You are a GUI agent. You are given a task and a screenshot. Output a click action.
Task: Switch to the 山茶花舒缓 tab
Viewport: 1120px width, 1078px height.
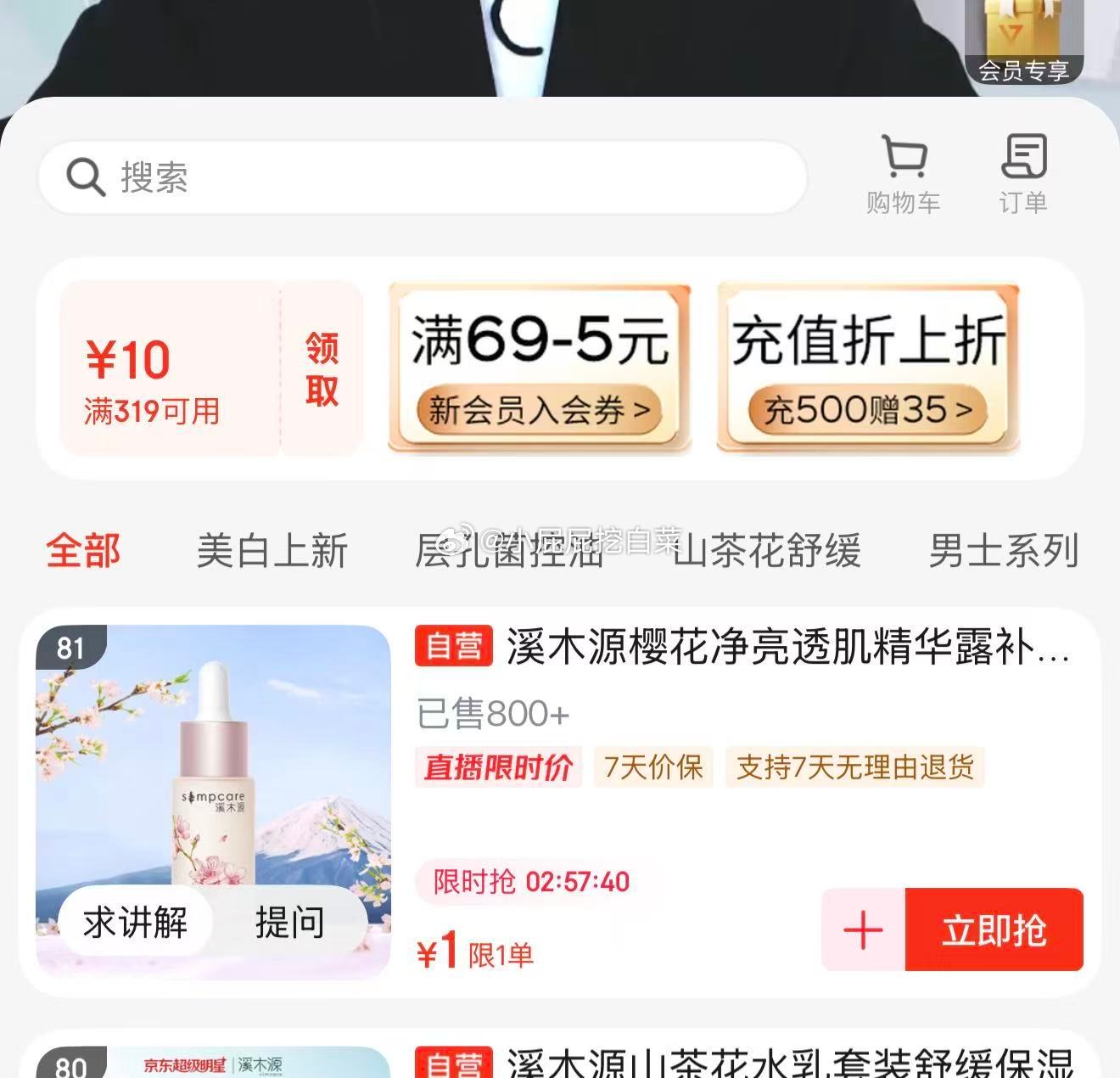[x=768, y=550]
